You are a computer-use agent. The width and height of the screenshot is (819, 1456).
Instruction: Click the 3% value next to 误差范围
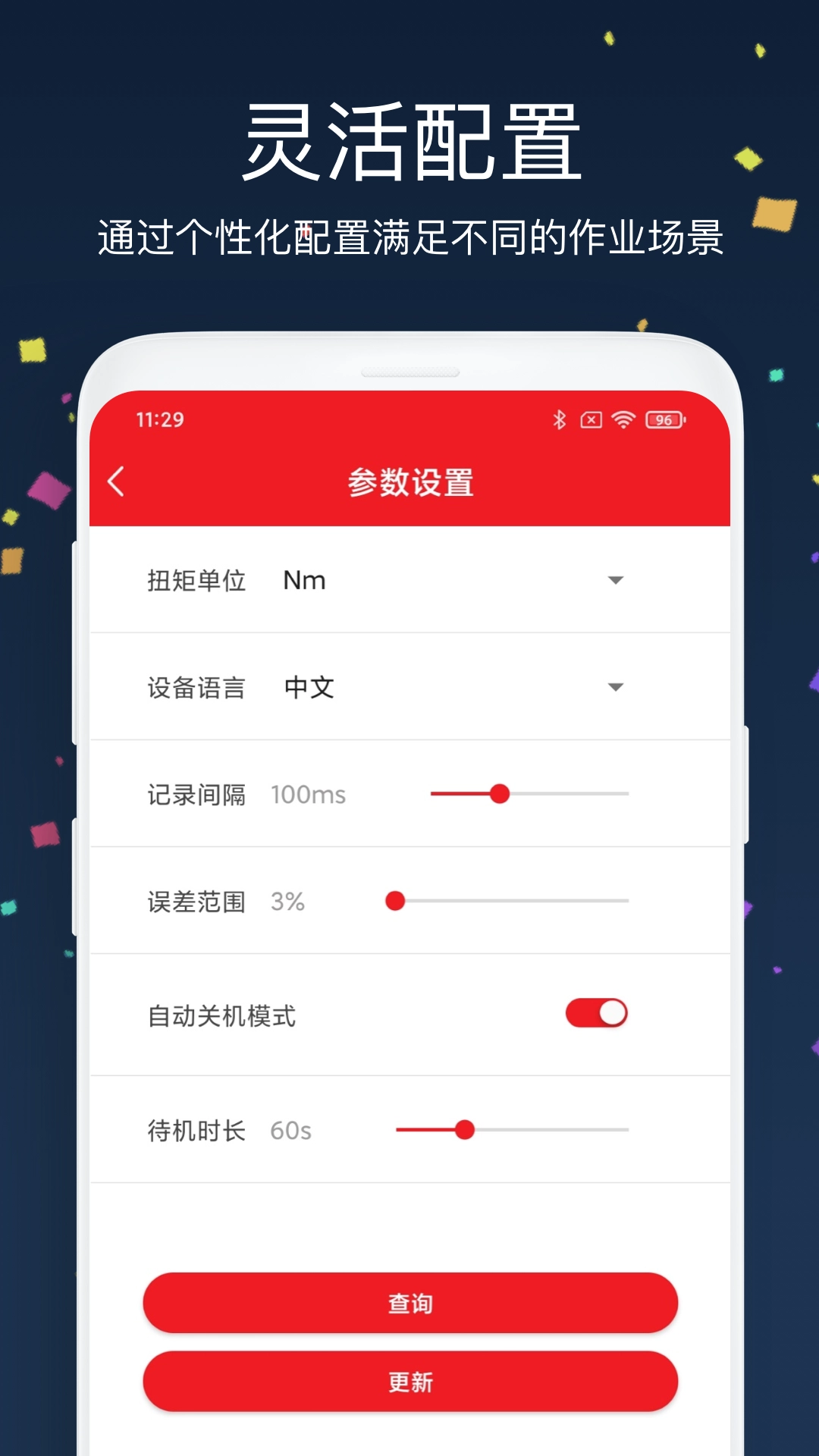pos(288,902)
